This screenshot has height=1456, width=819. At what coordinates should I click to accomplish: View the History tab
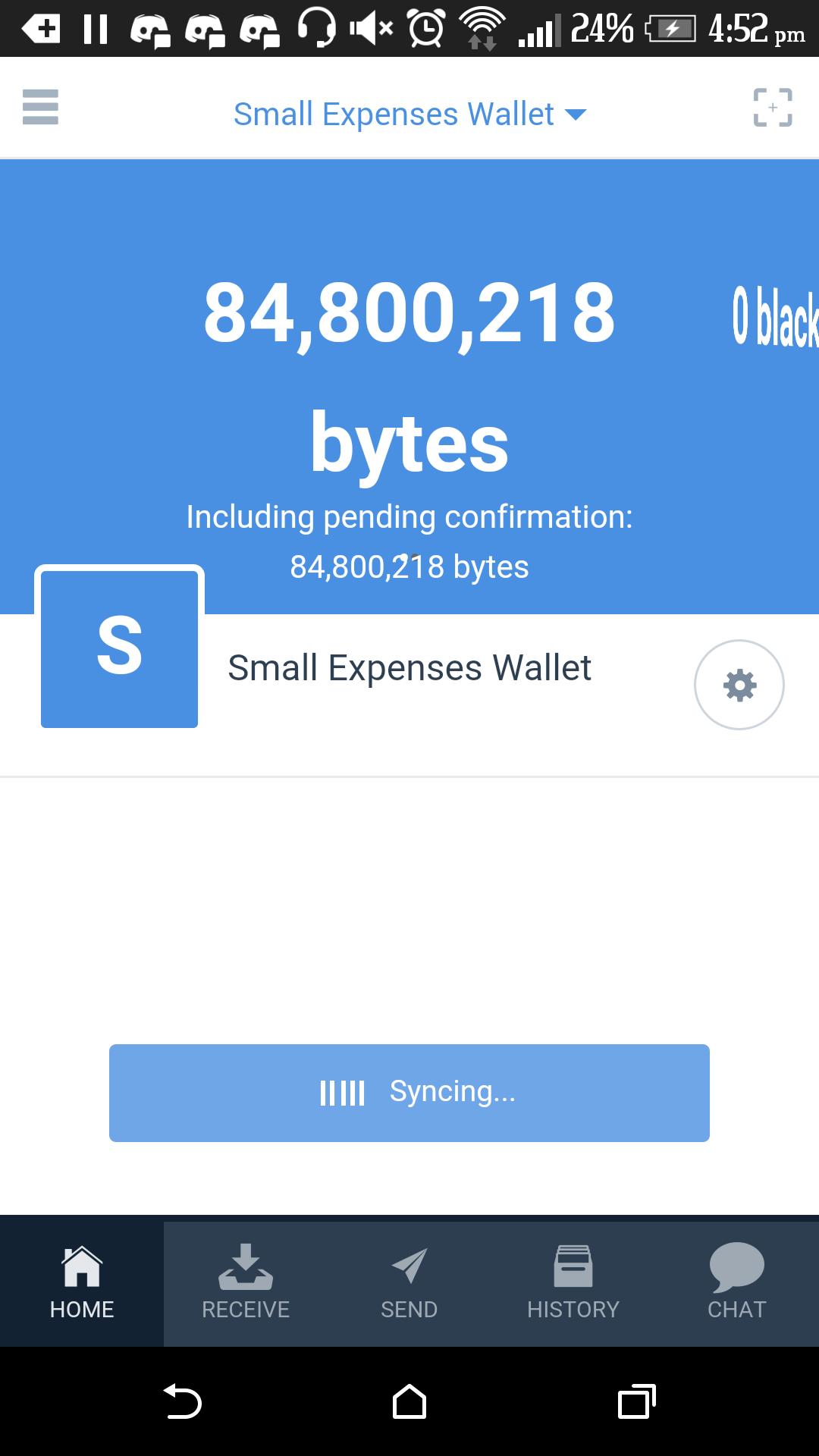[x=573, y=1283]
